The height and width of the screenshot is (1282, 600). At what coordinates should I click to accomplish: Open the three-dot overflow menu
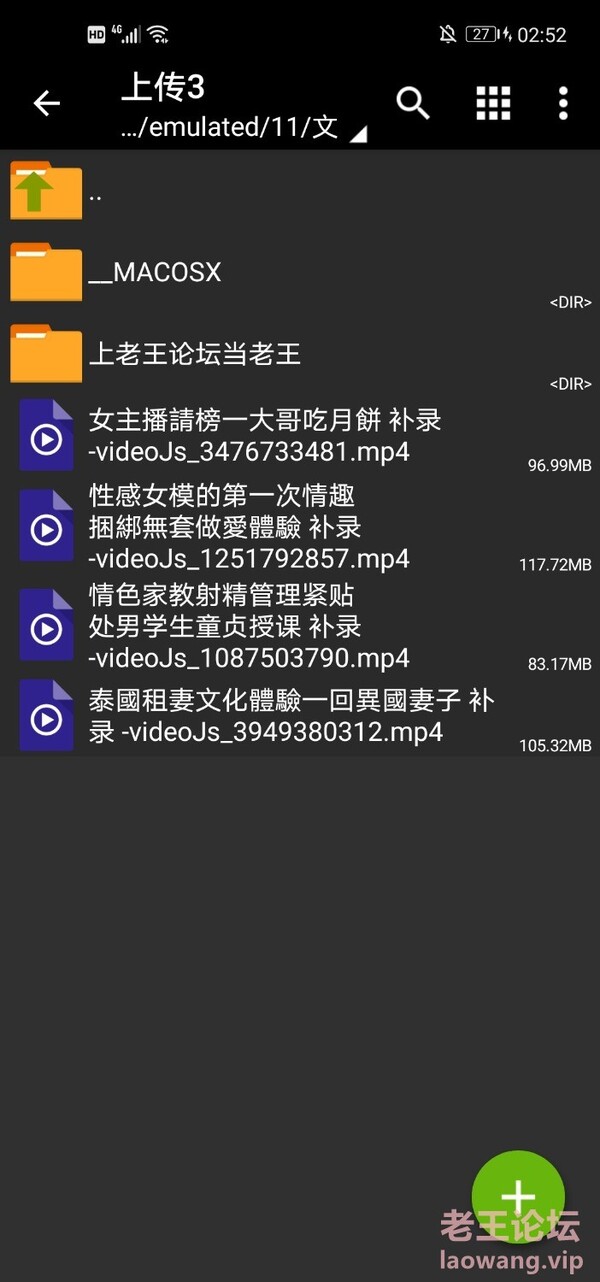564,103
